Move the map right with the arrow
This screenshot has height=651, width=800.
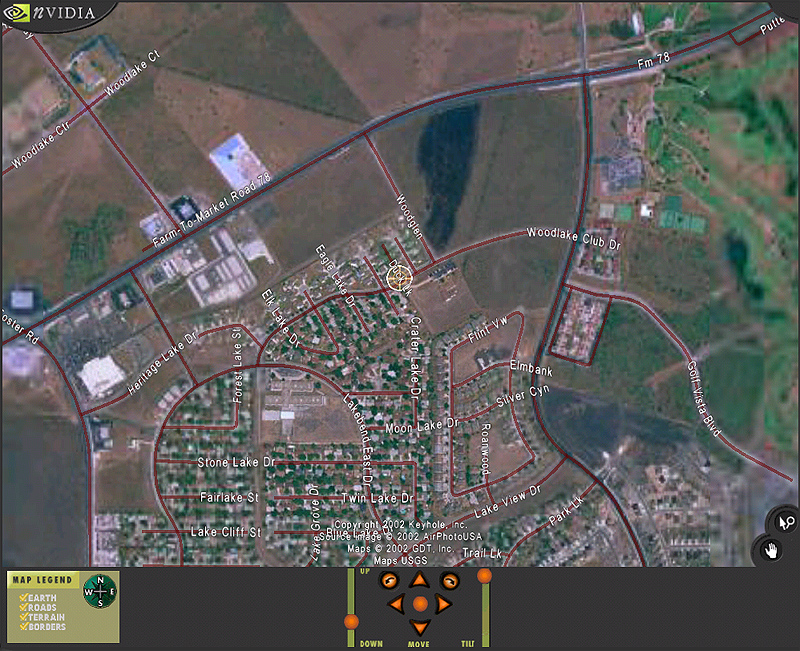[x=444, y=604]
